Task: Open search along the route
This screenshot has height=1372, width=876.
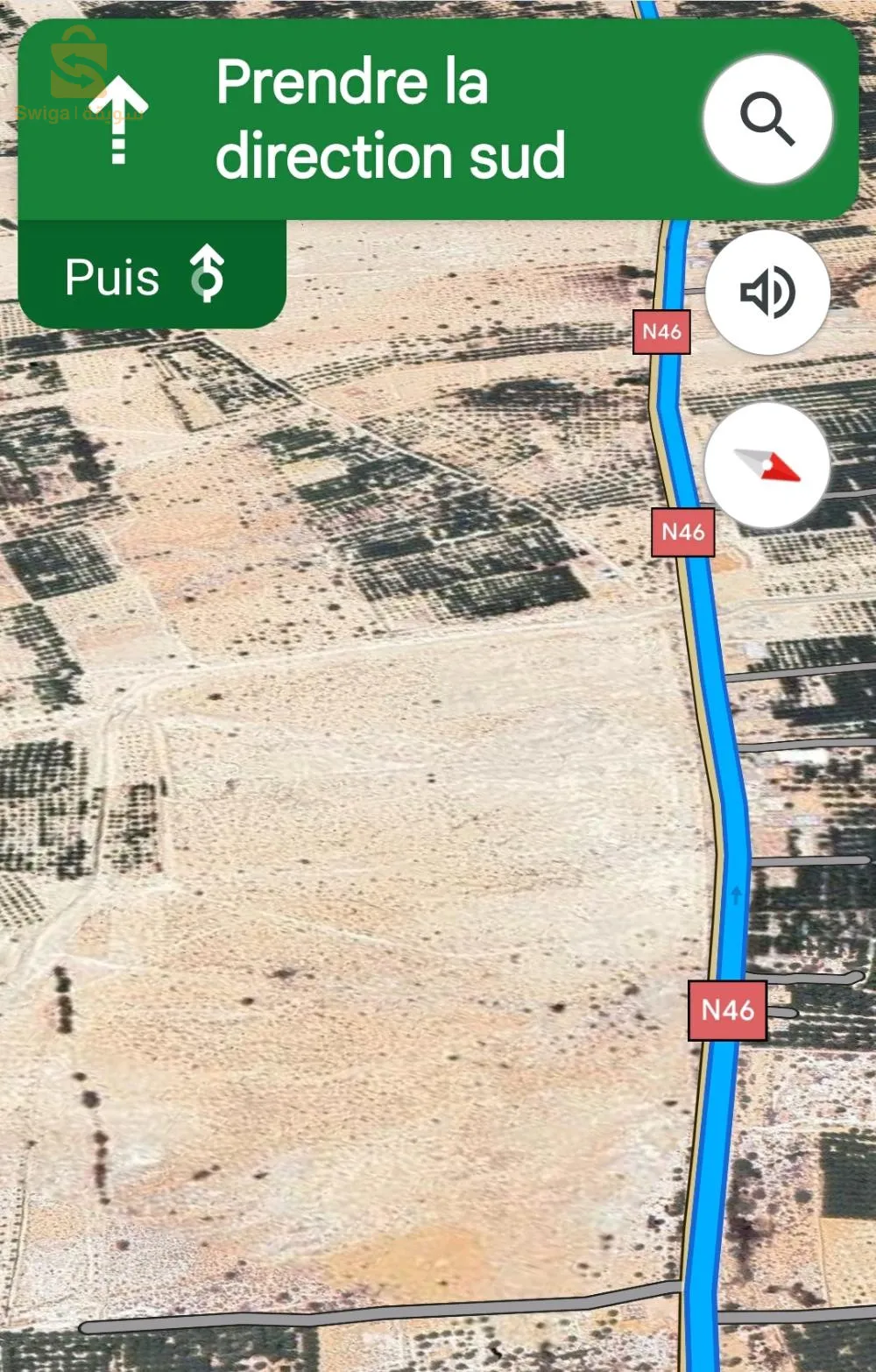Action: tap(767, 118)
